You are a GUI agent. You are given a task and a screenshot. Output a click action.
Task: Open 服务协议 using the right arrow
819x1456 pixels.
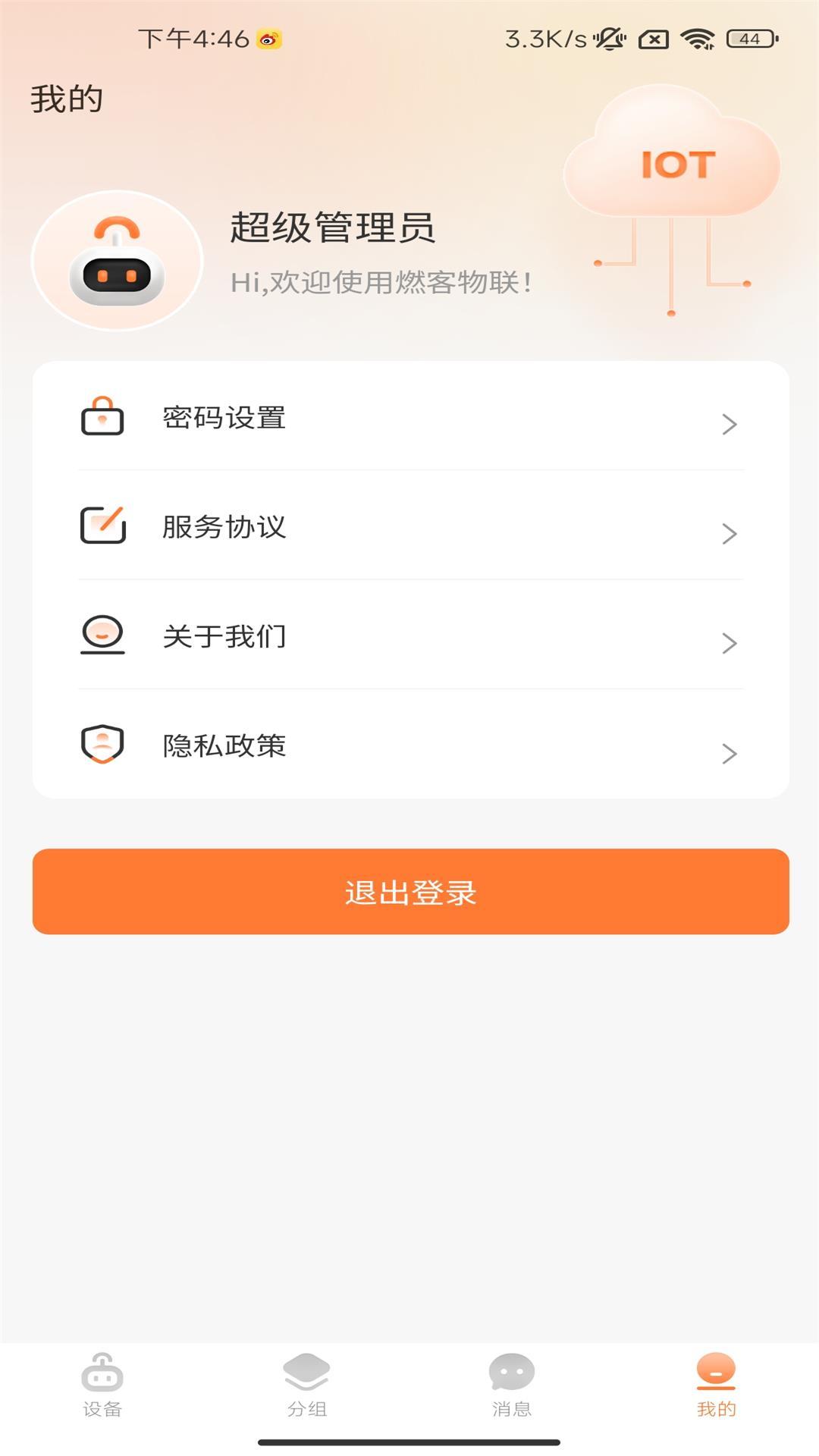[729, 533]
